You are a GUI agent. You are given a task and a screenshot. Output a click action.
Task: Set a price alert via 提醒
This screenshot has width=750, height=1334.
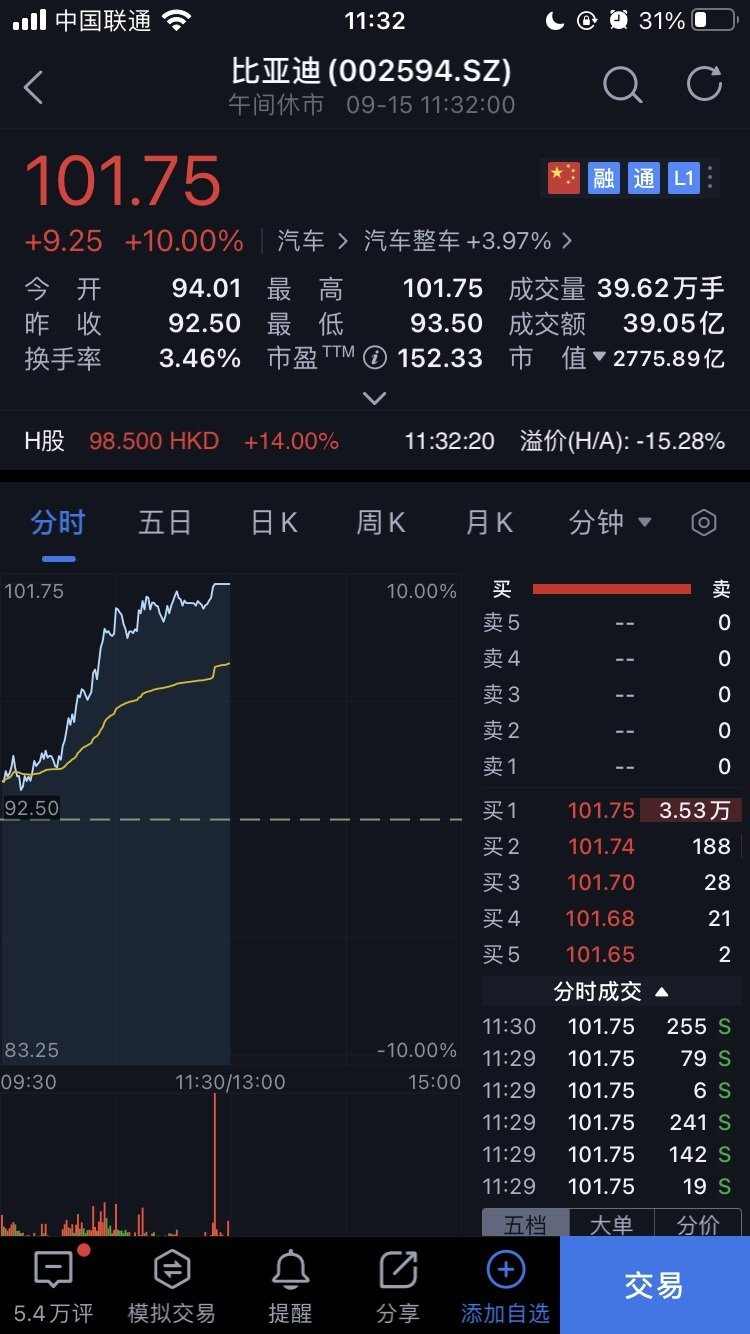290,1287
